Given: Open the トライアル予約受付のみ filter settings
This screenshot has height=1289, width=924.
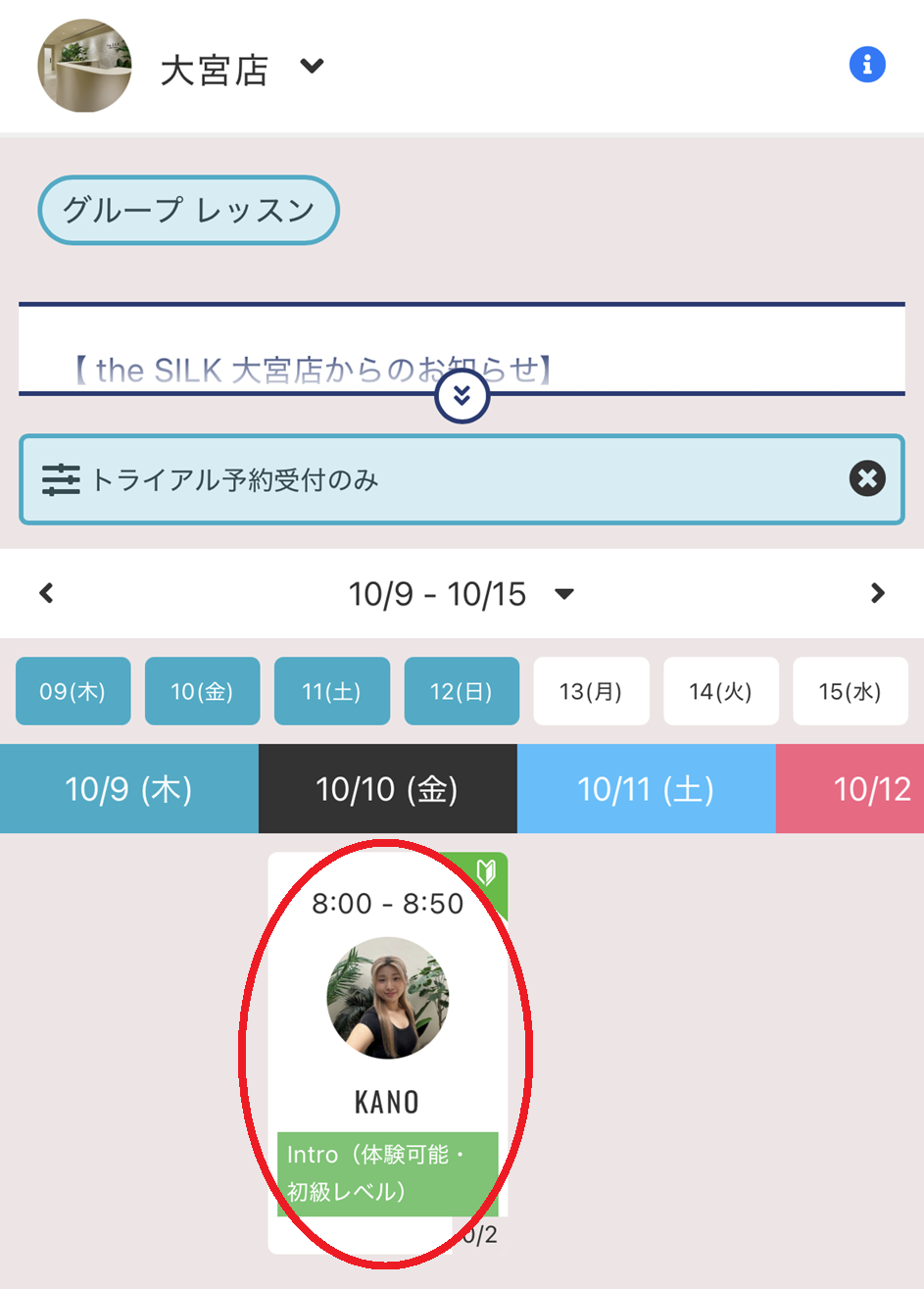Looking at the screenshot, I should pos(61,479).
